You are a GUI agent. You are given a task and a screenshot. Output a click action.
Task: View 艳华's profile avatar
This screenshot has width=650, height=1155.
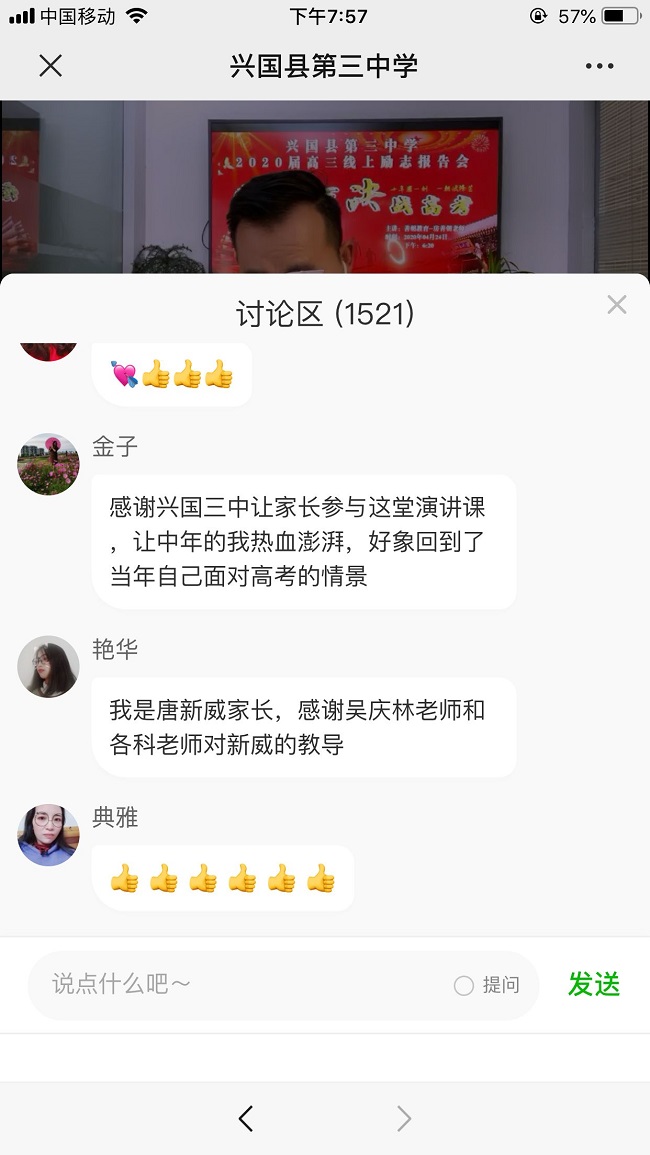pyautogui.click(x=48, y=667)
